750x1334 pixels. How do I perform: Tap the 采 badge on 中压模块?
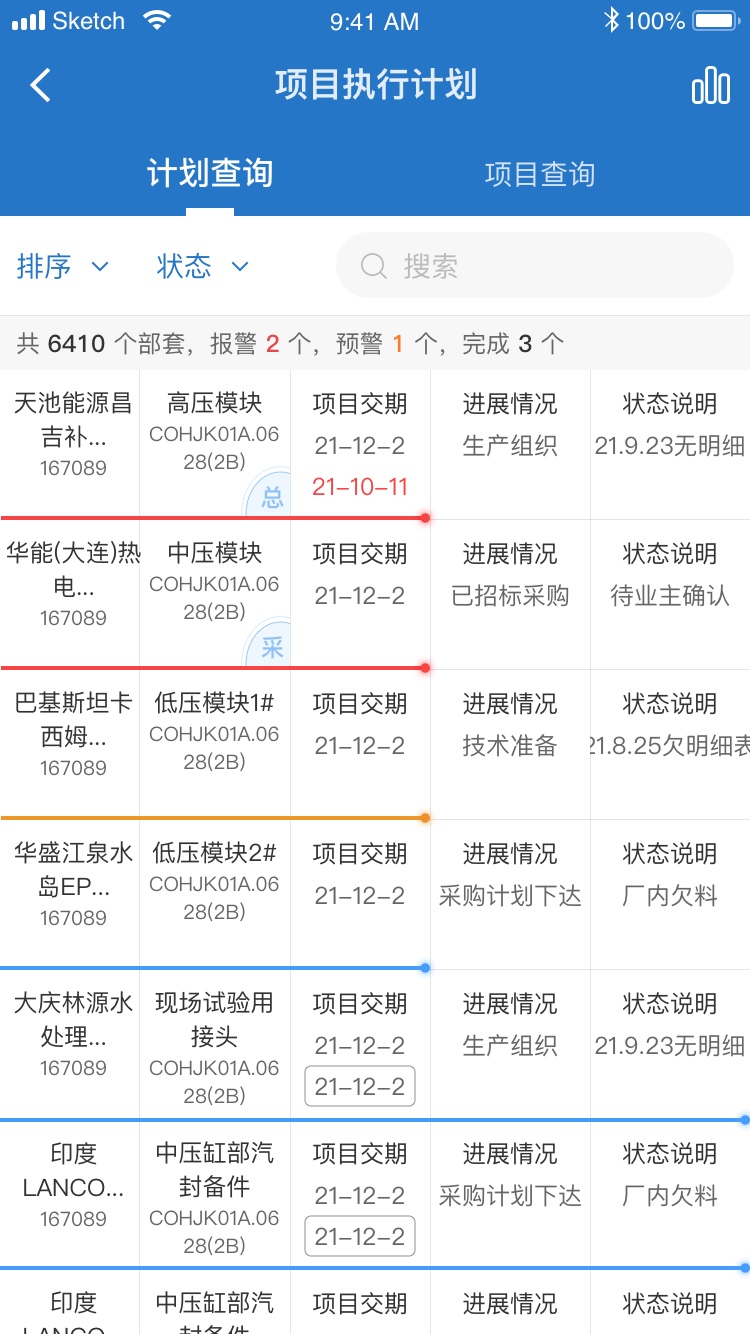pyautogui.click(x=270, y=644)
